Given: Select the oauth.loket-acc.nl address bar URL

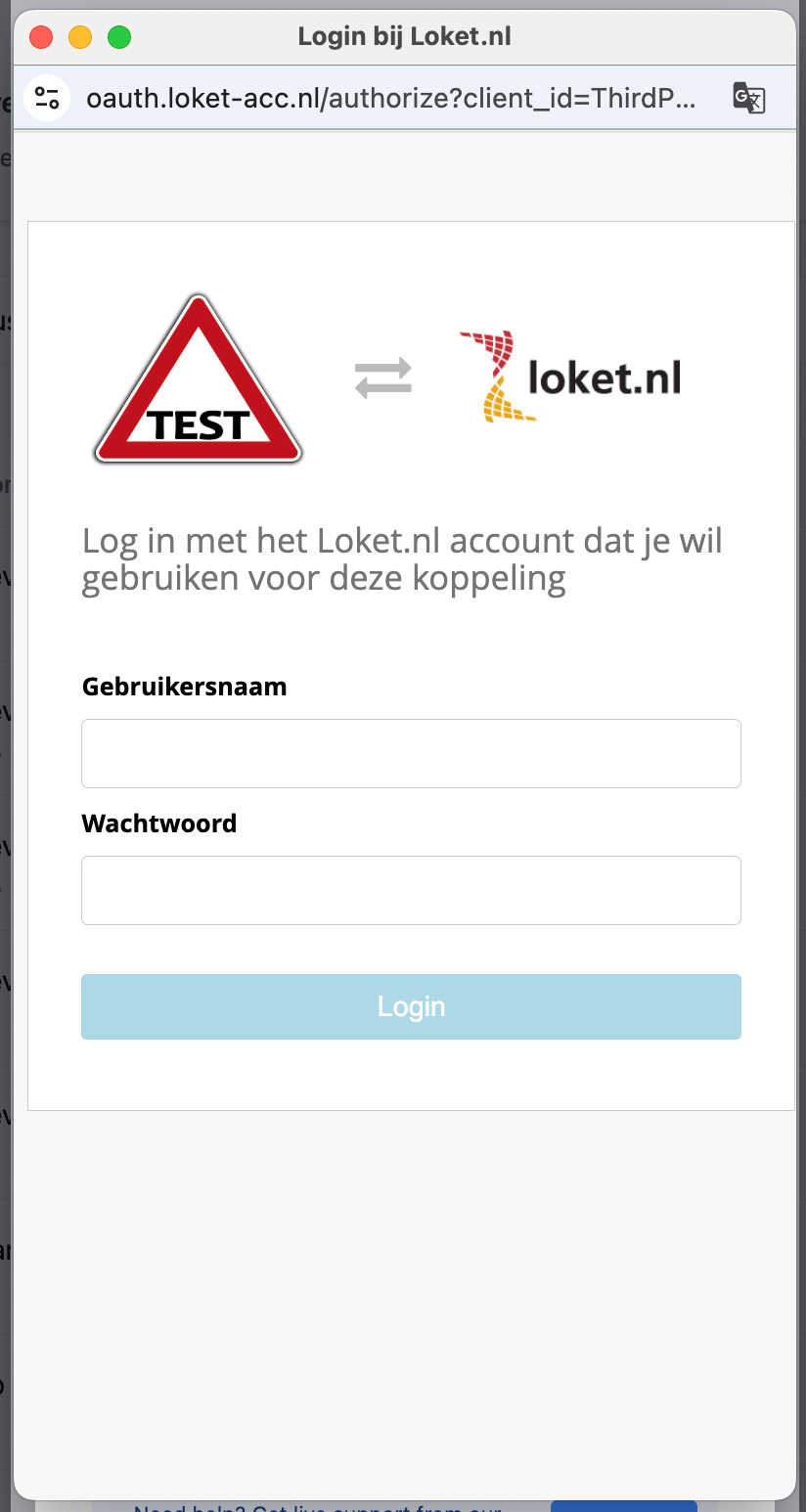Looking at the screenshot, I should 391,98.
